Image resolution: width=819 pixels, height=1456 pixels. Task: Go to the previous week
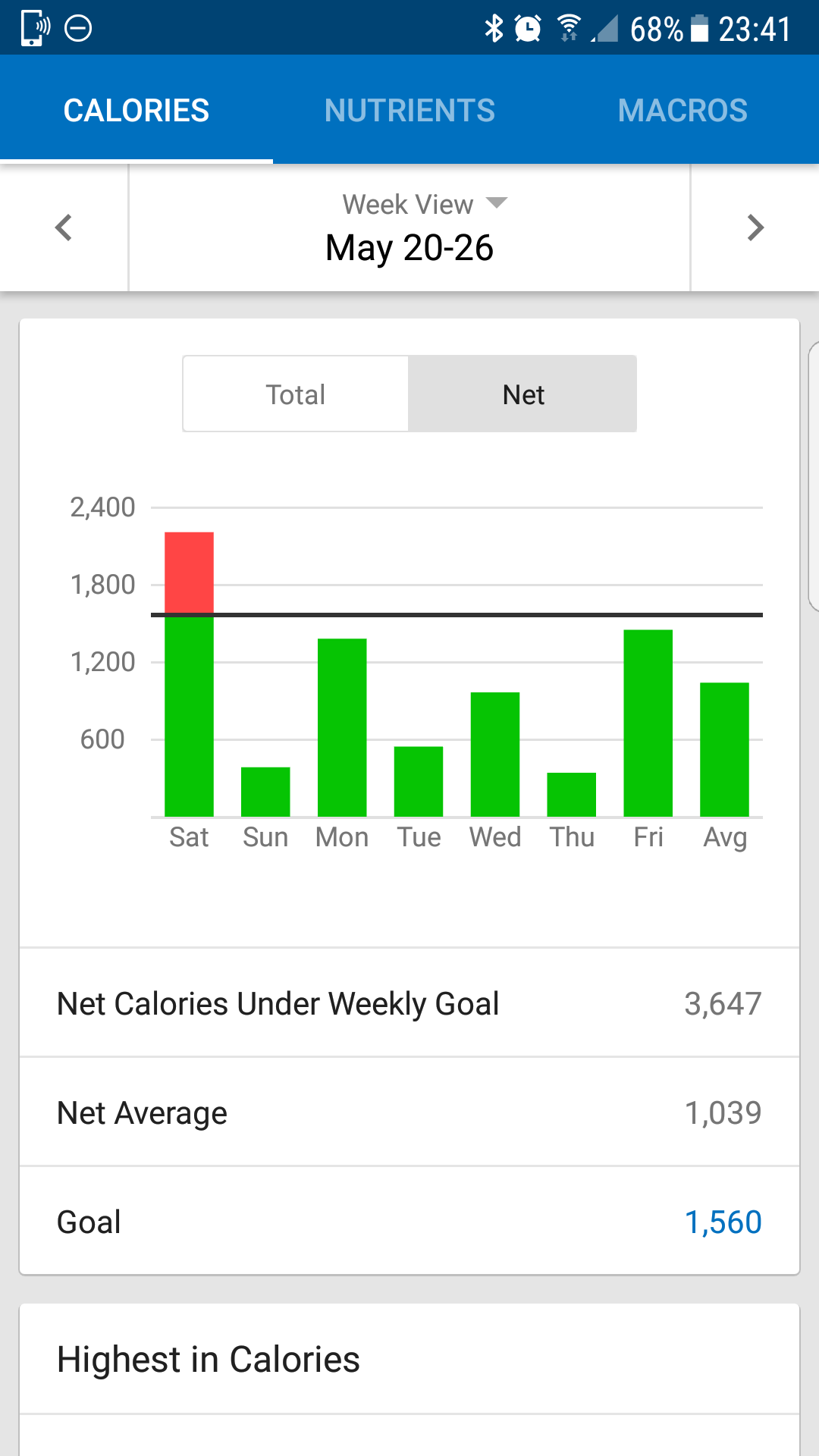point(64,227)
